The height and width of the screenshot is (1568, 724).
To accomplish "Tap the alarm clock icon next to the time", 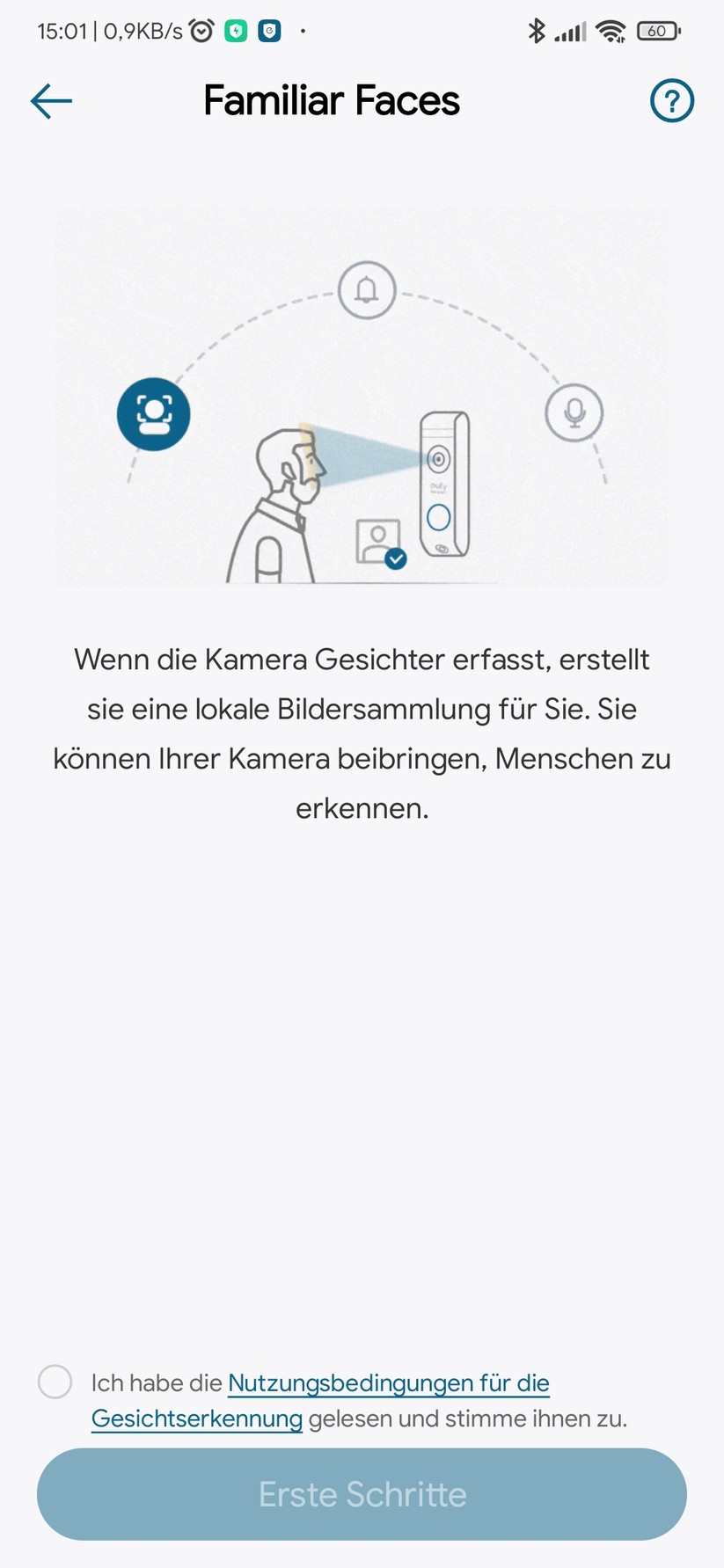I will point(203,29).
